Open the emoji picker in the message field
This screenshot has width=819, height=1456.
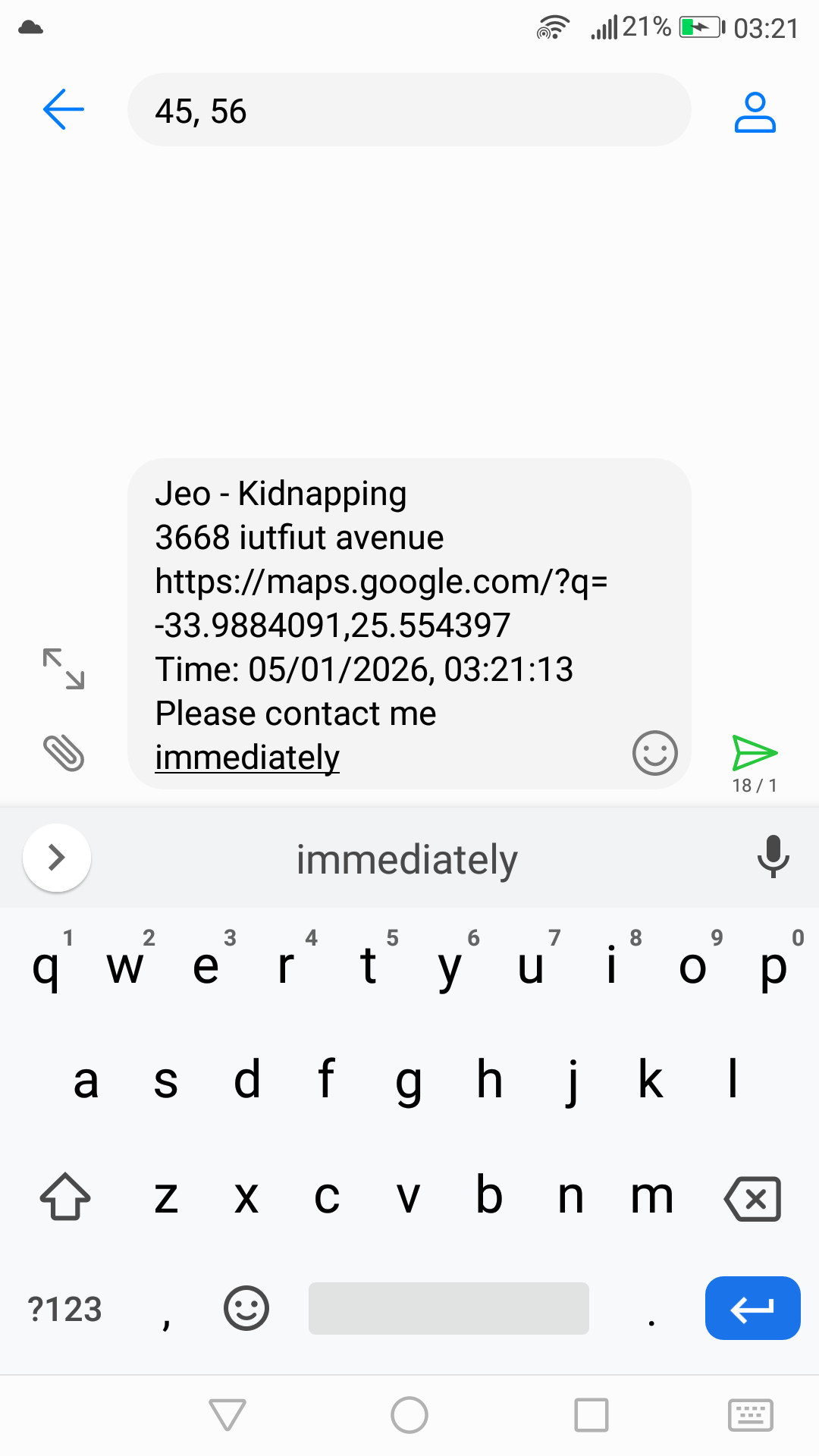click(x=654, y=753)
